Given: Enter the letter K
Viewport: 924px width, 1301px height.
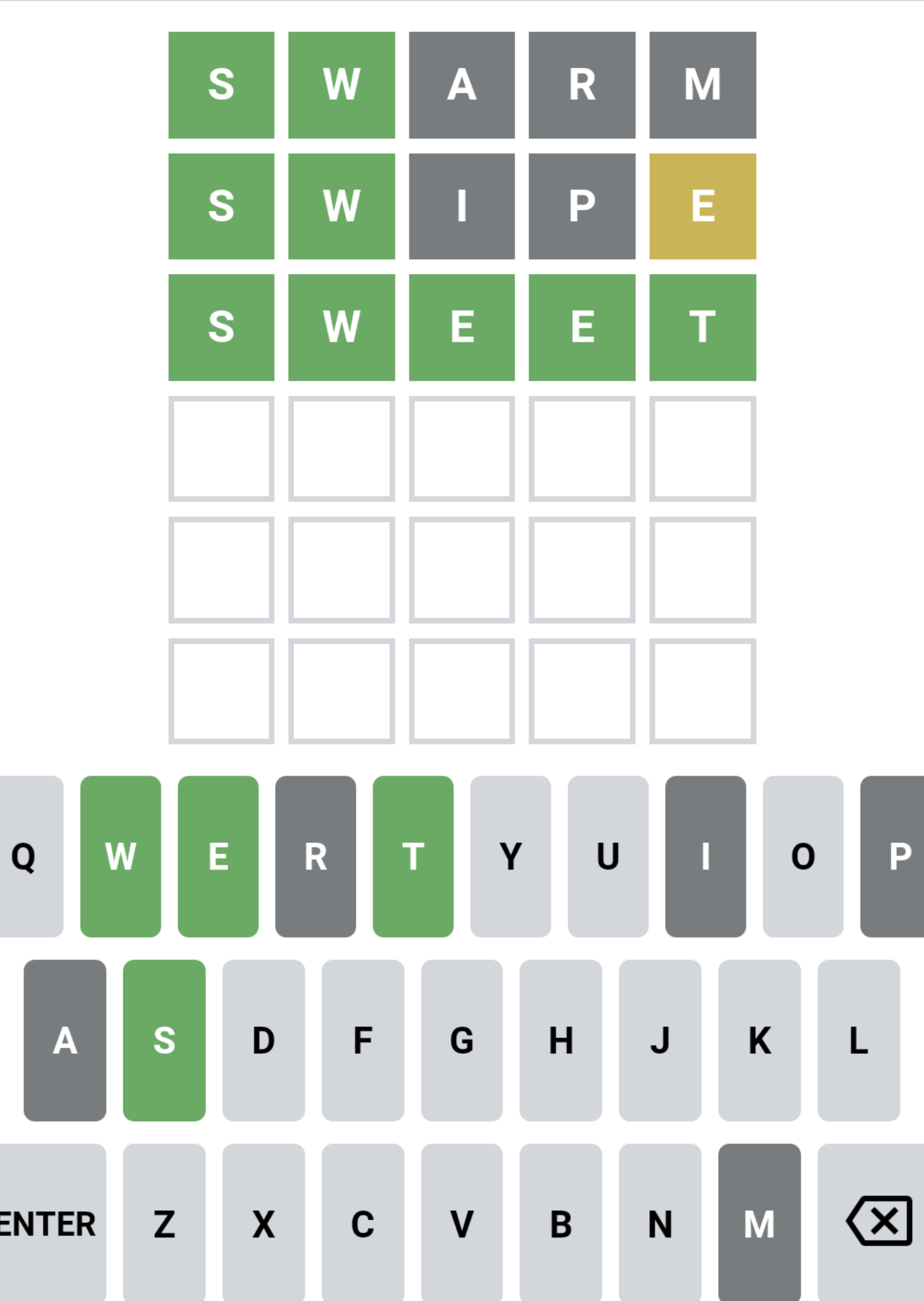Looking at the screenshot, I should pyautogui.click(x=759, y=1040).
